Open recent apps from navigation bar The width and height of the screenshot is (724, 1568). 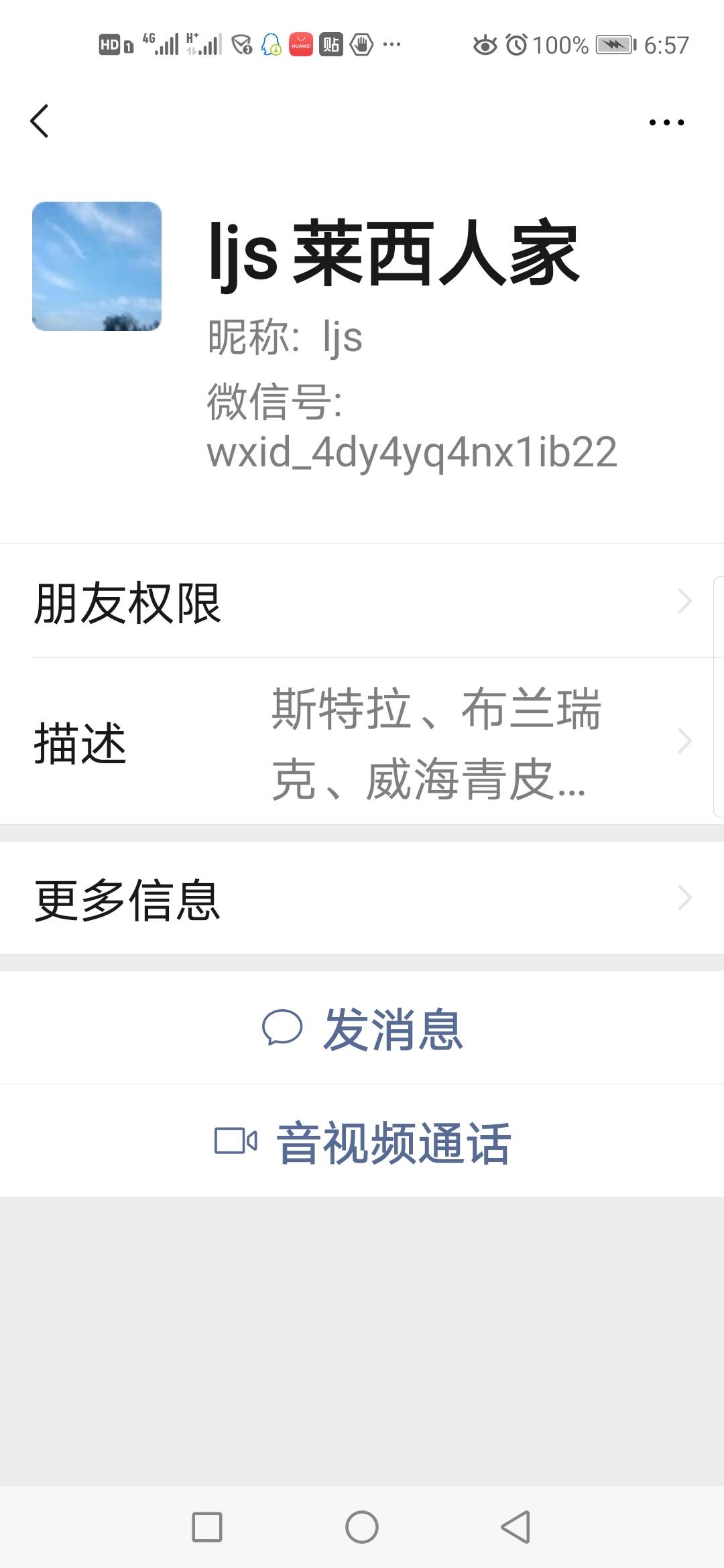tap(207, 1527)
